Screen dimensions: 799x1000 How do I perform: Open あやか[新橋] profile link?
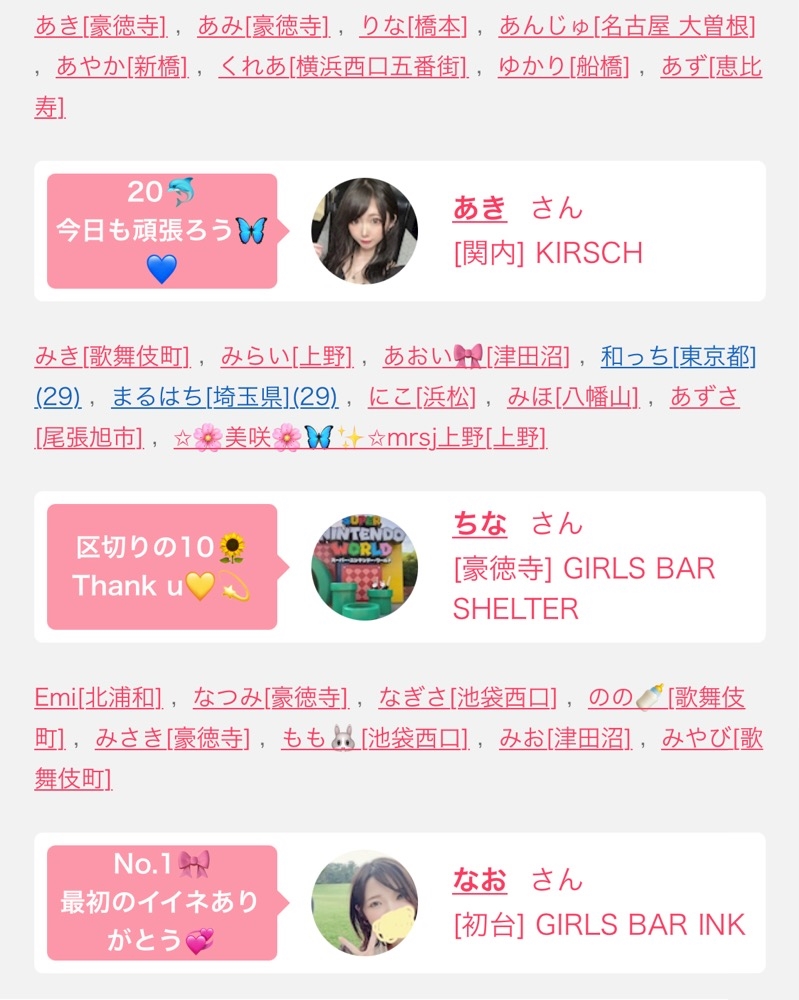[122, 66]
